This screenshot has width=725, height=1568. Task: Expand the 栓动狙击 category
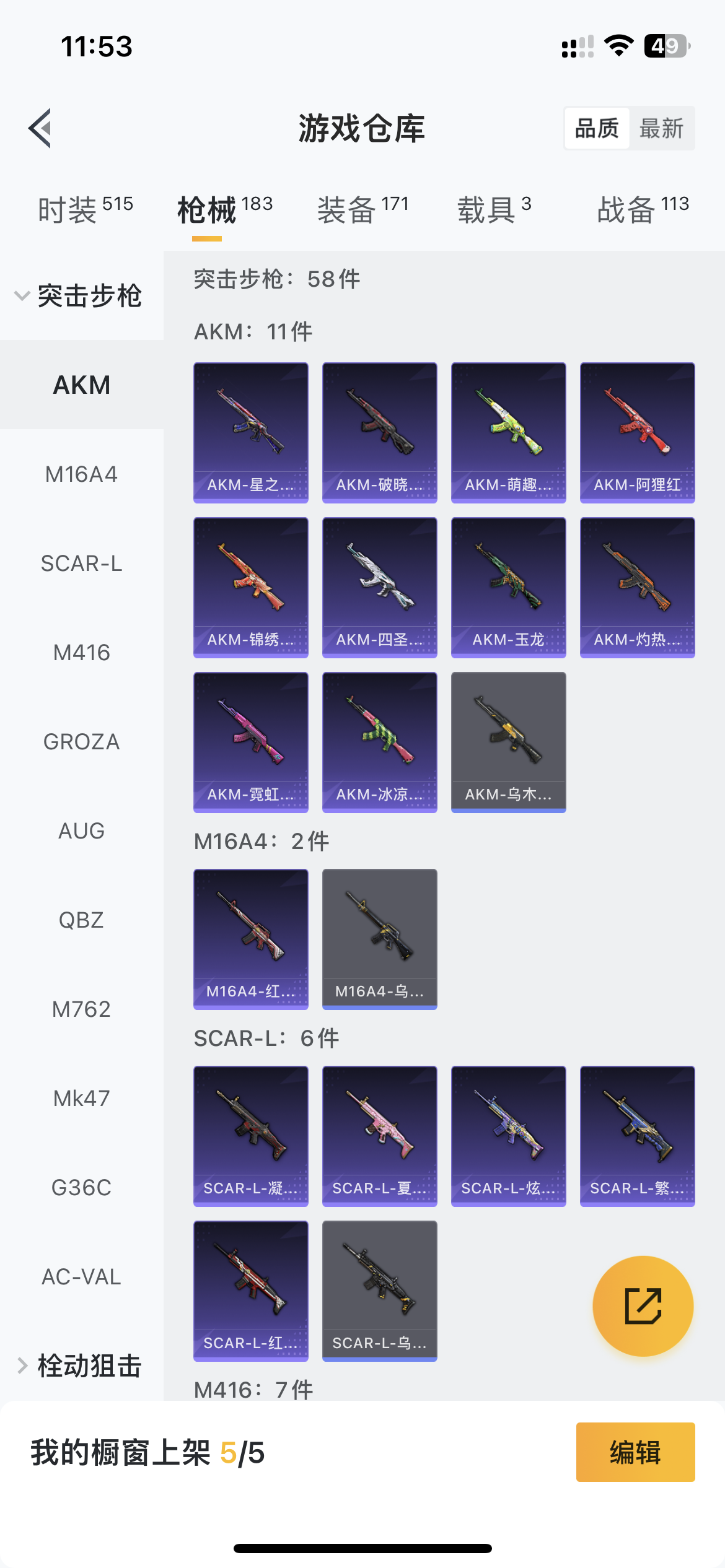pos(81,1365)
